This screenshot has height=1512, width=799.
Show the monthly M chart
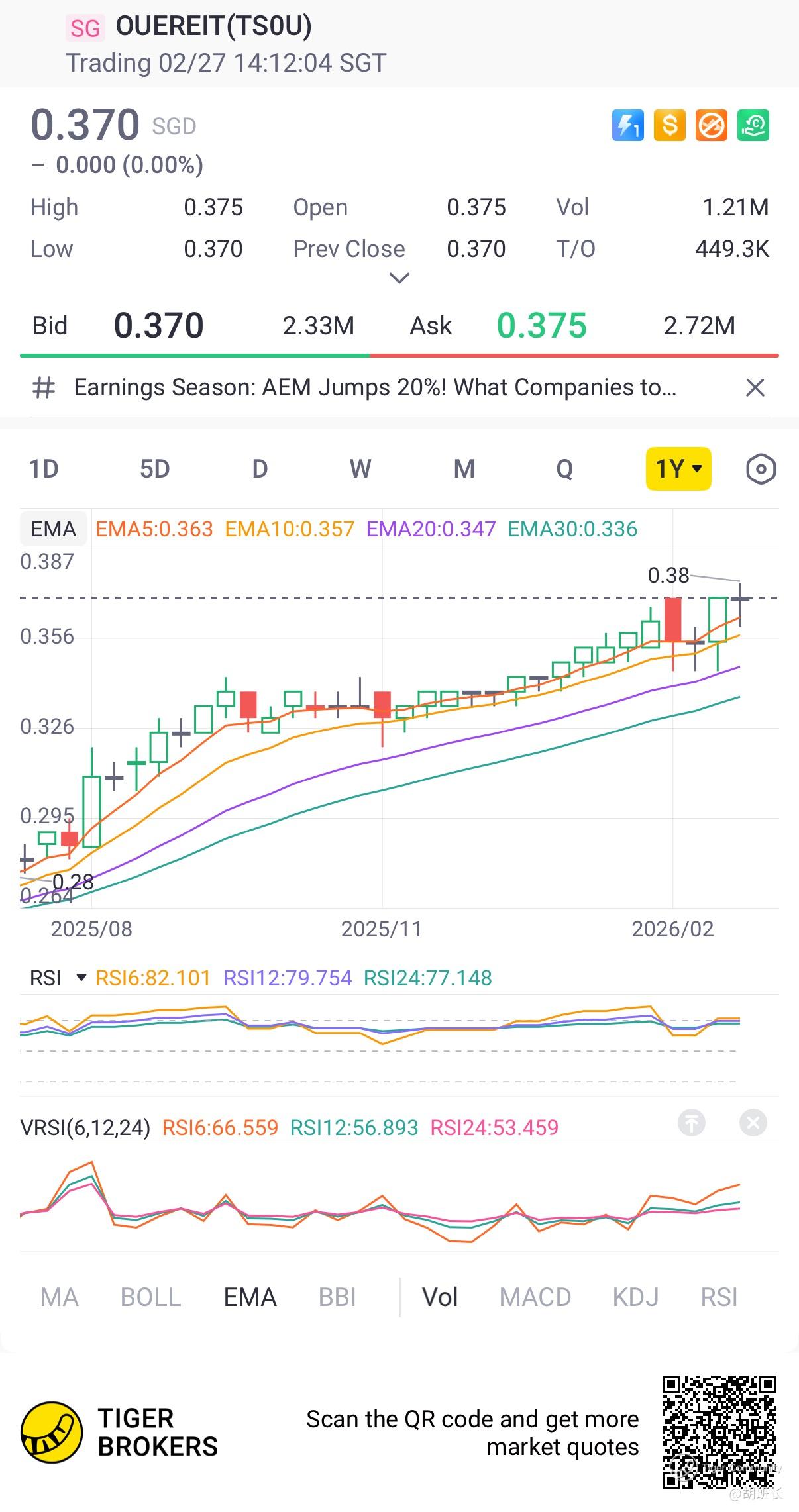click(x=464, y=469)
